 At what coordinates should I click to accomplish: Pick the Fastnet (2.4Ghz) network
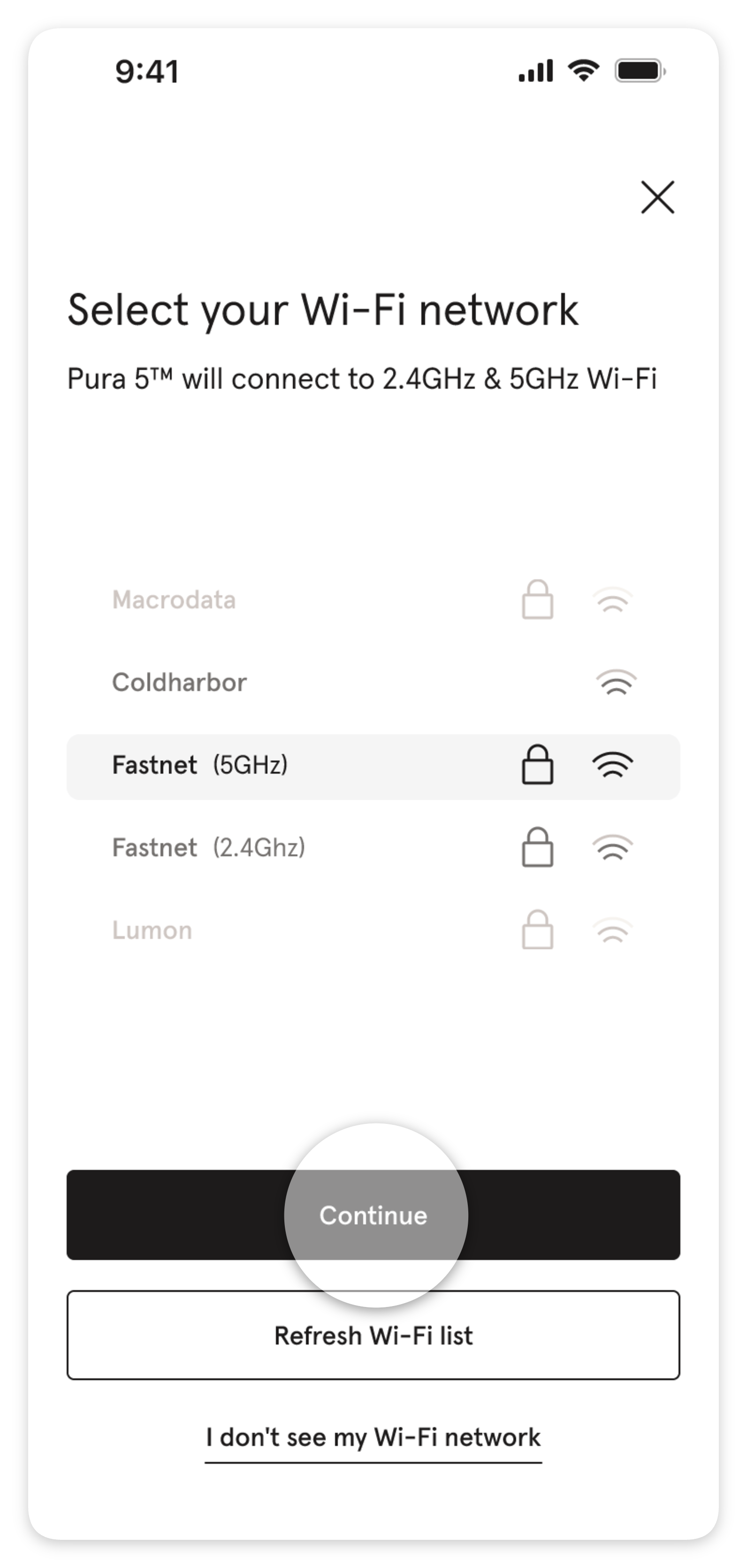373,847
